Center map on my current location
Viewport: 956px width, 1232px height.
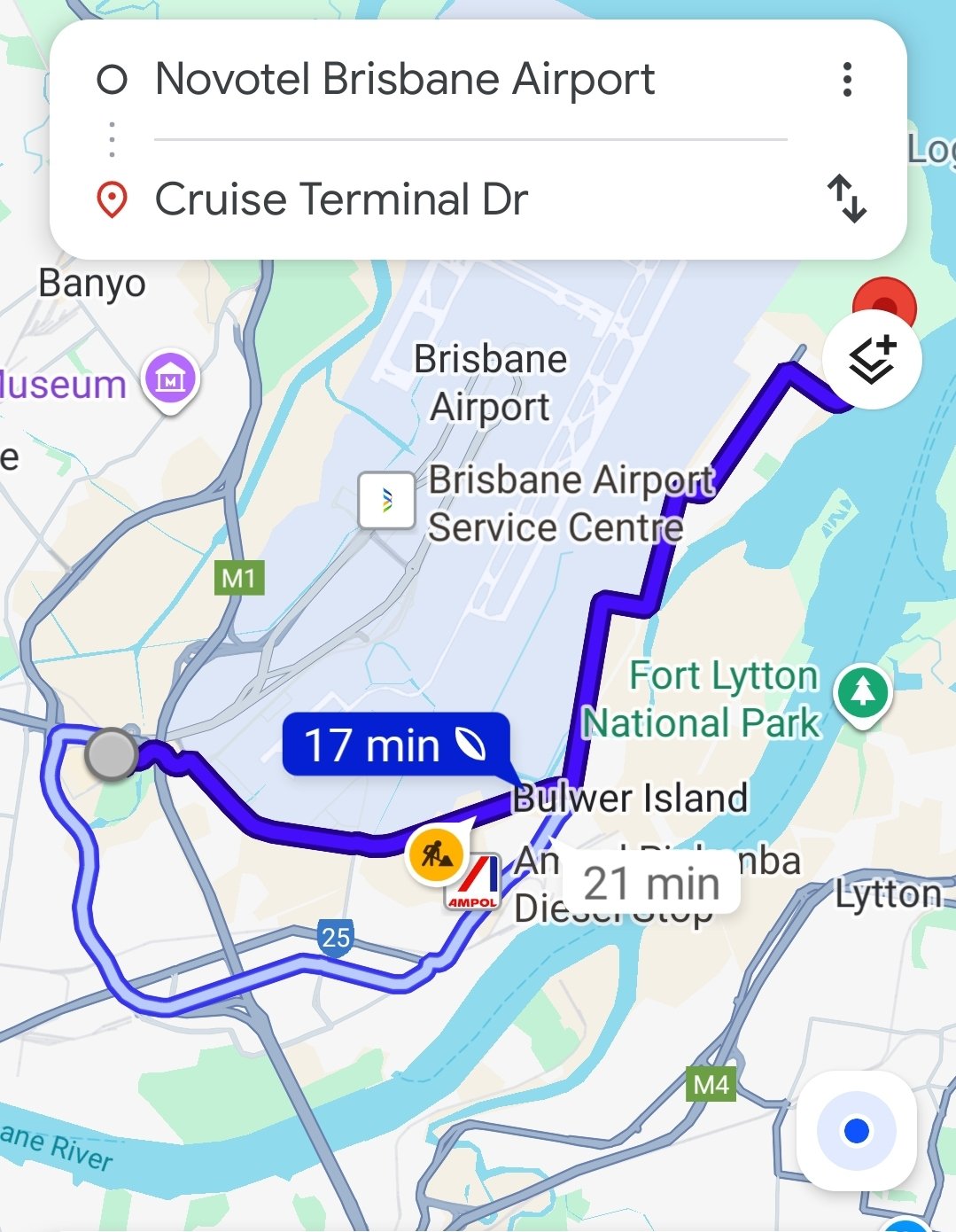(856, 1131)
